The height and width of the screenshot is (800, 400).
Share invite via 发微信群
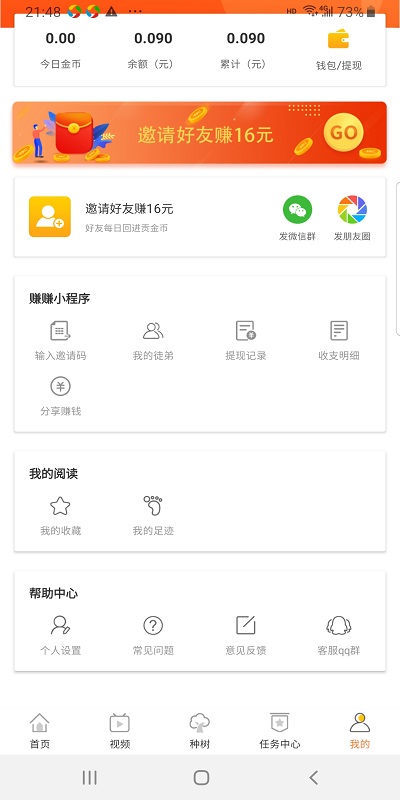pos(297,218)
